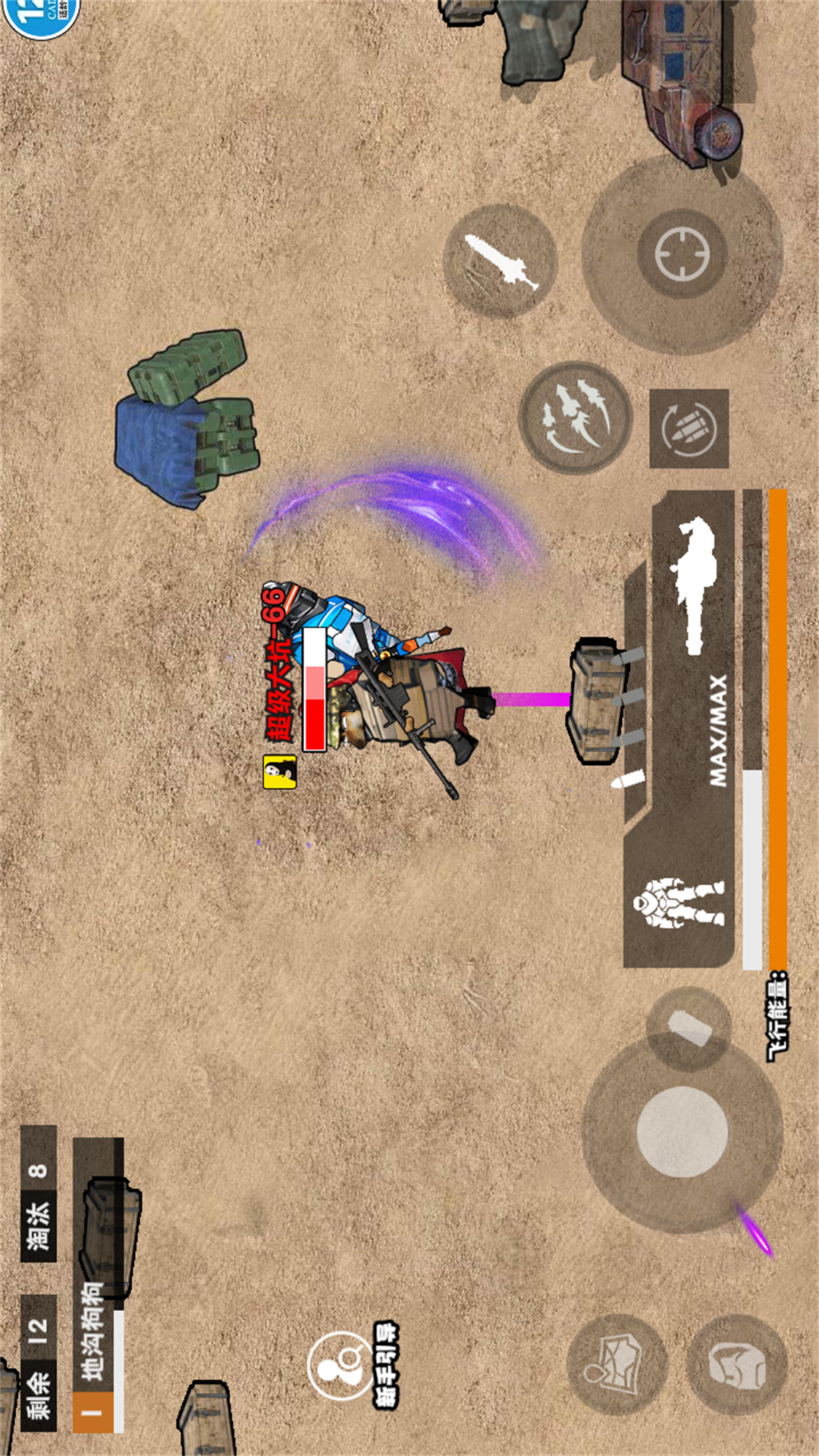This screenshot has height=1456, width=819.
Task: Tap the small button above the joystick
Action: point(689,1028)
